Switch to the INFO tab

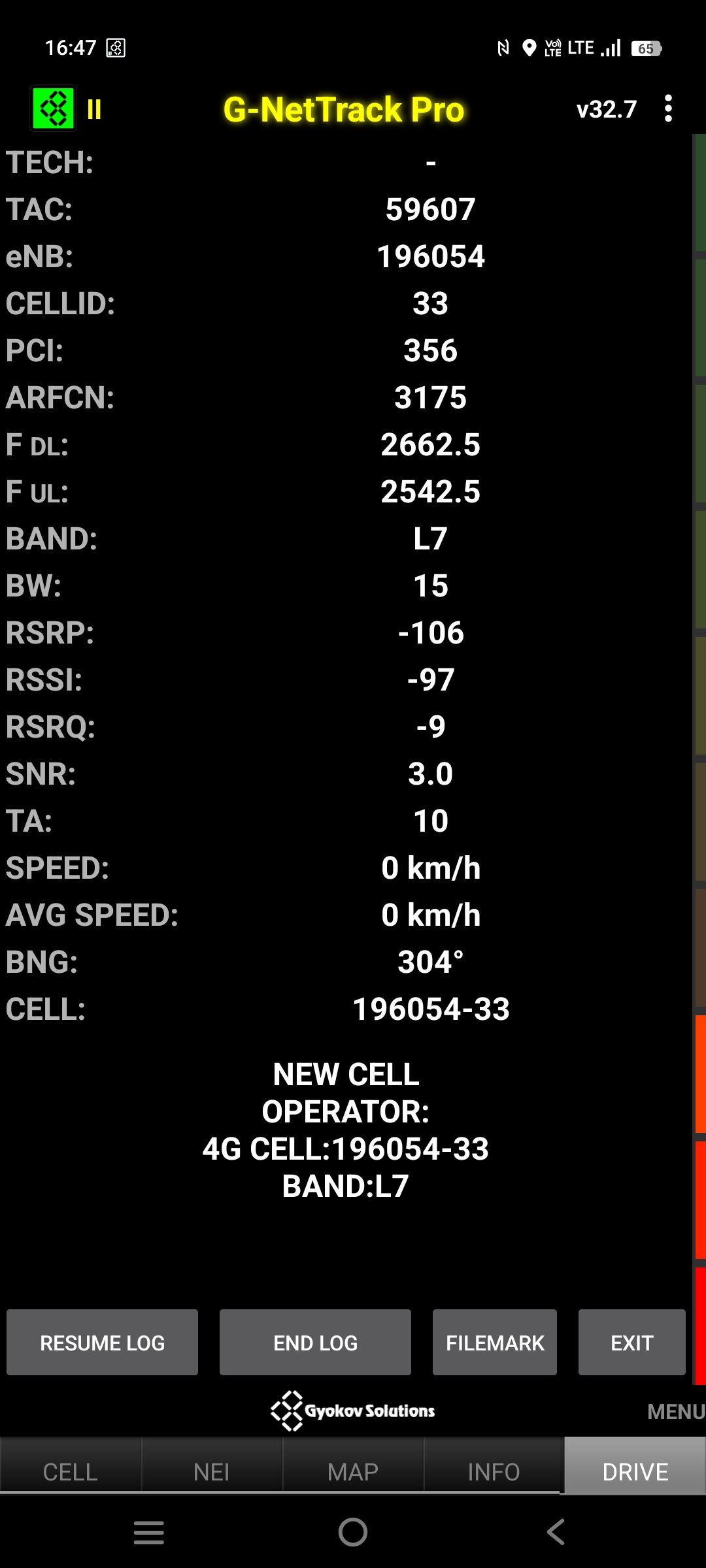[494, 1472]
